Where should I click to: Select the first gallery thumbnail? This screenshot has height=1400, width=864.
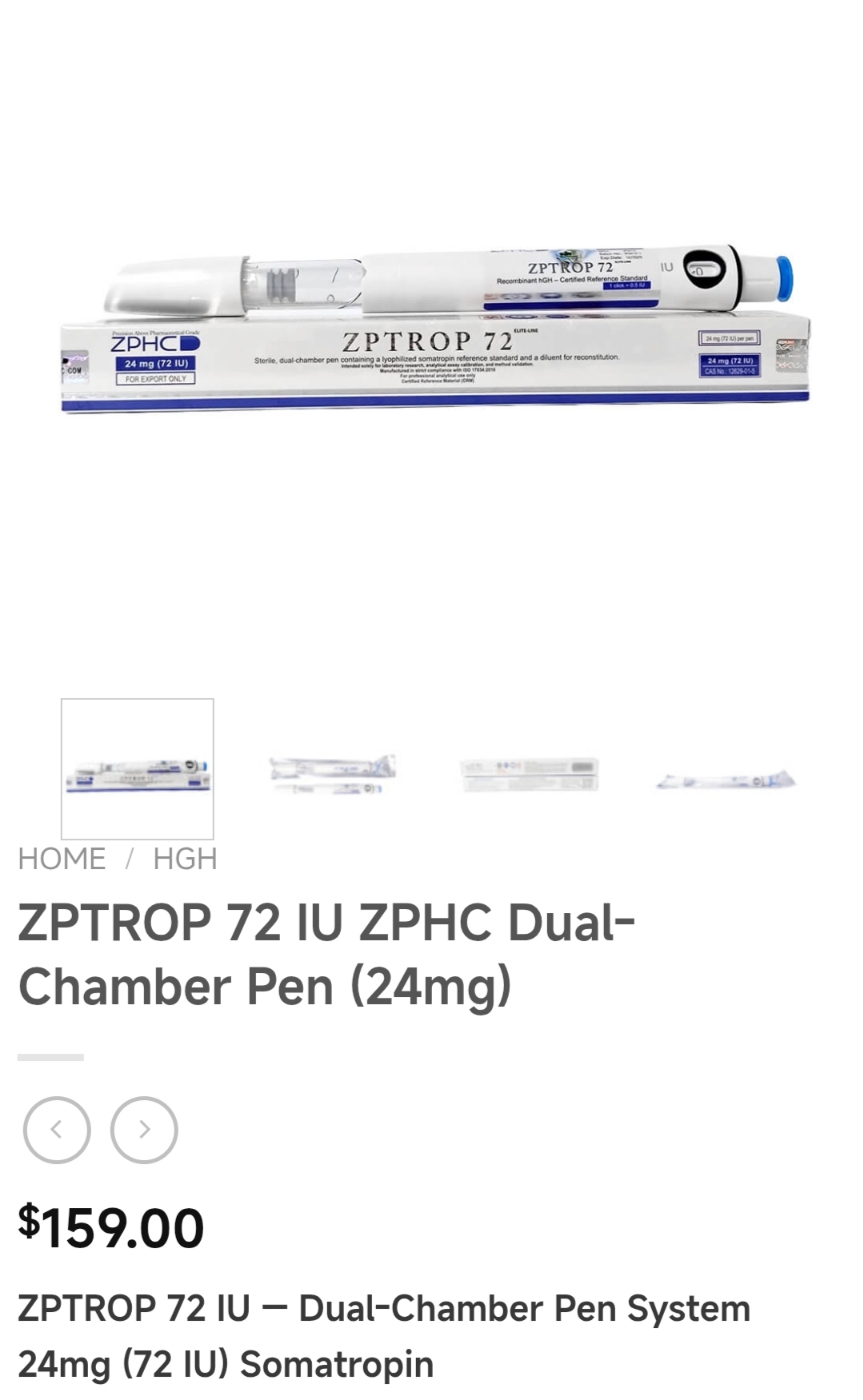point(138,769)
